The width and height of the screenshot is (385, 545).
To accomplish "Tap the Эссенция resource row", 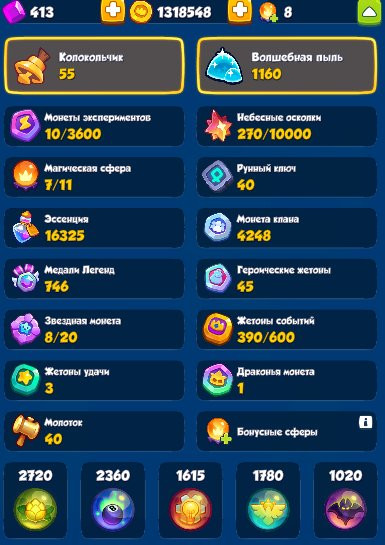I will 94,228.
